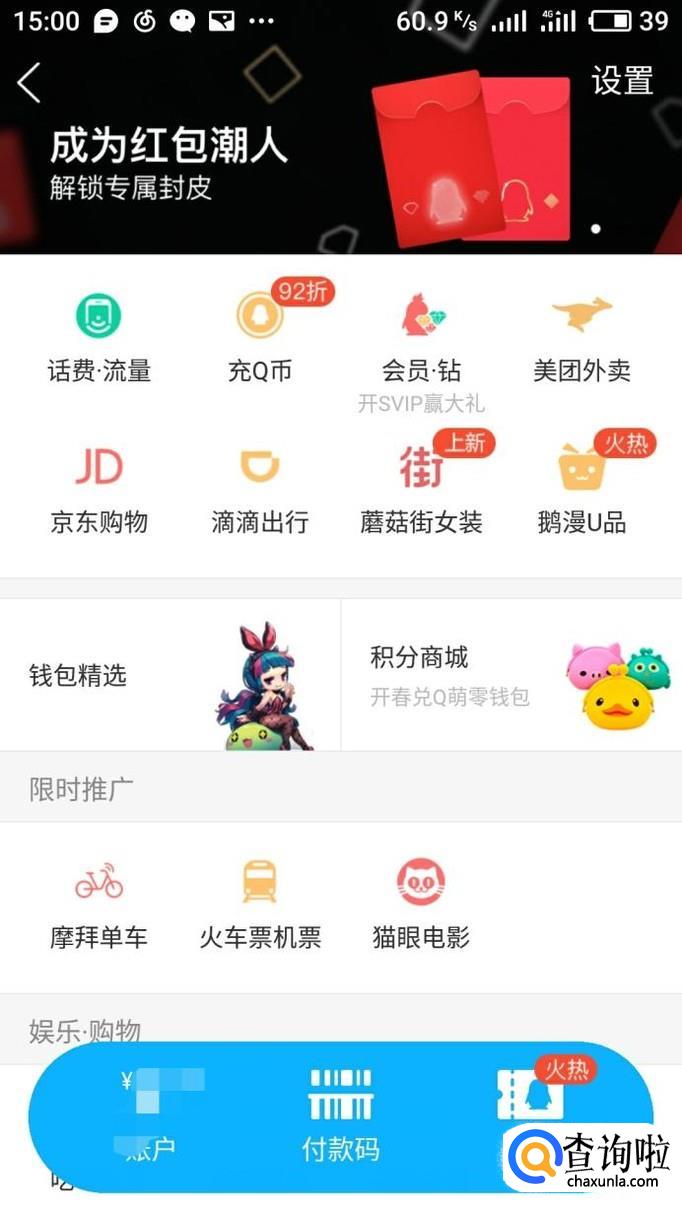Open 会员·钻 service
This screenshot has height=1212, width=682.
pos(421,340)
